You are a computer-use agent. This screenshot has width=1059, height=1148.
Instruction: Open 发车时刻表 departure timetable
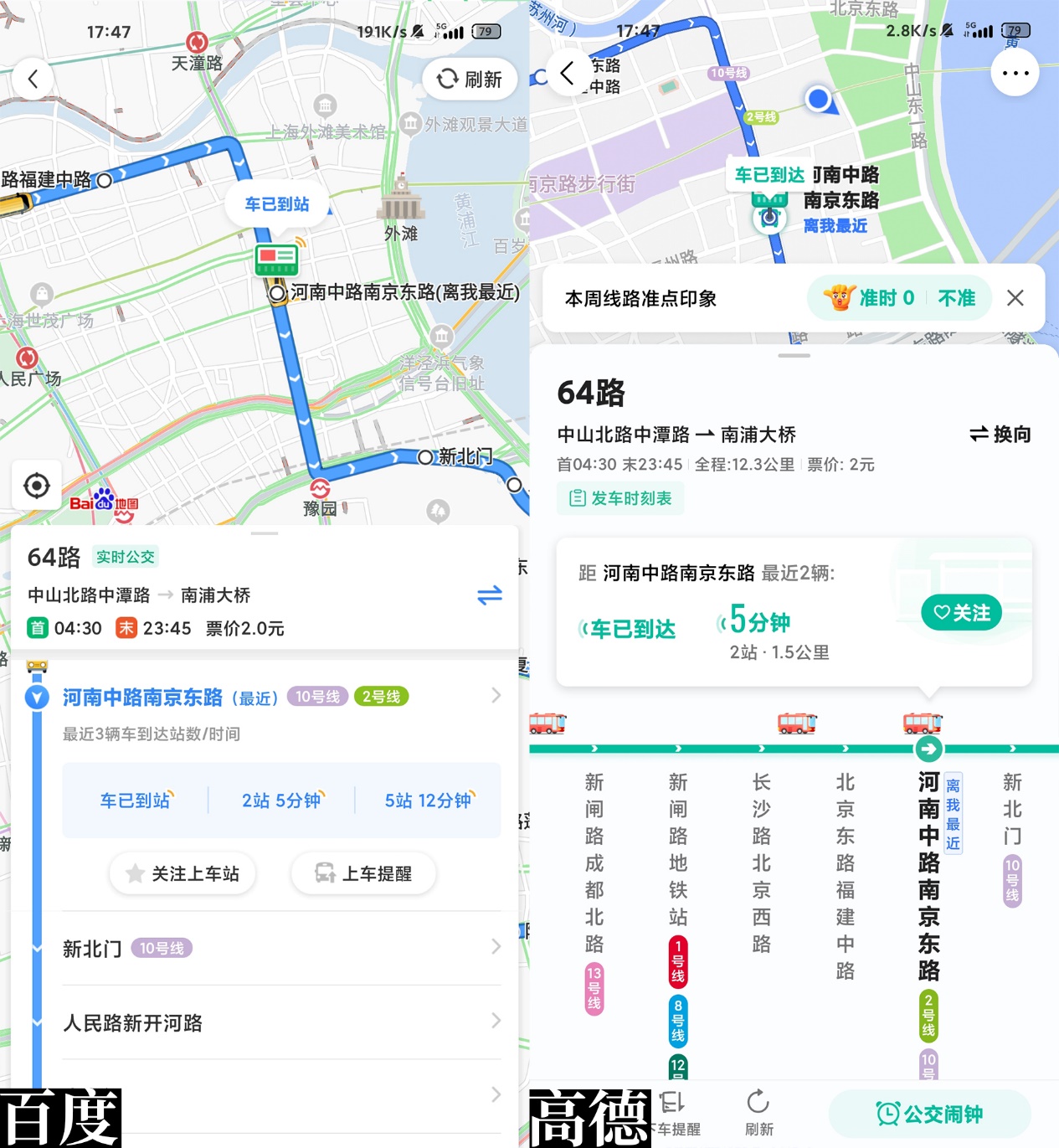(x=620, y=497)
